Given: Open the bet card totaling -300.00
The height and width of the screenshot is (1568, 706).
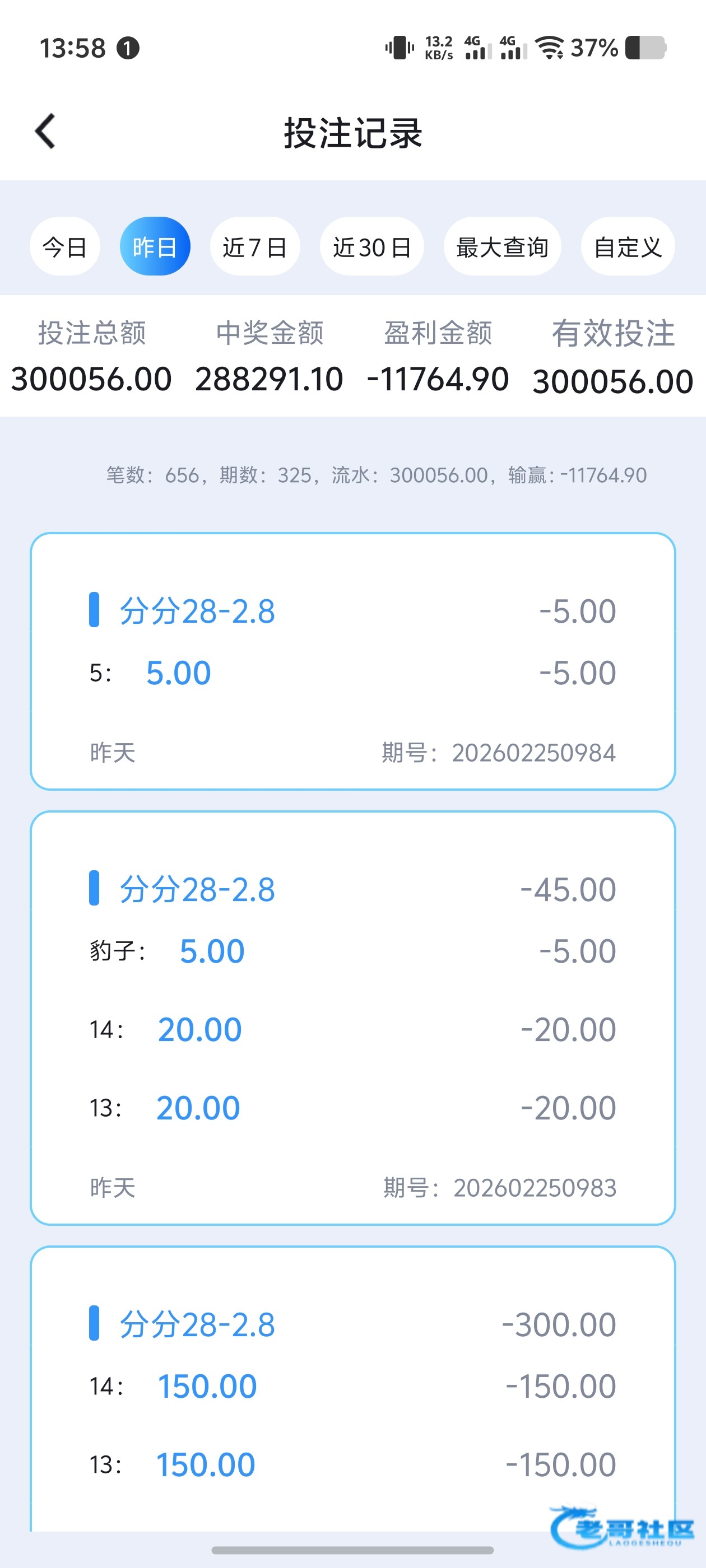Looking at the screenshot, I should (352, 1388).
